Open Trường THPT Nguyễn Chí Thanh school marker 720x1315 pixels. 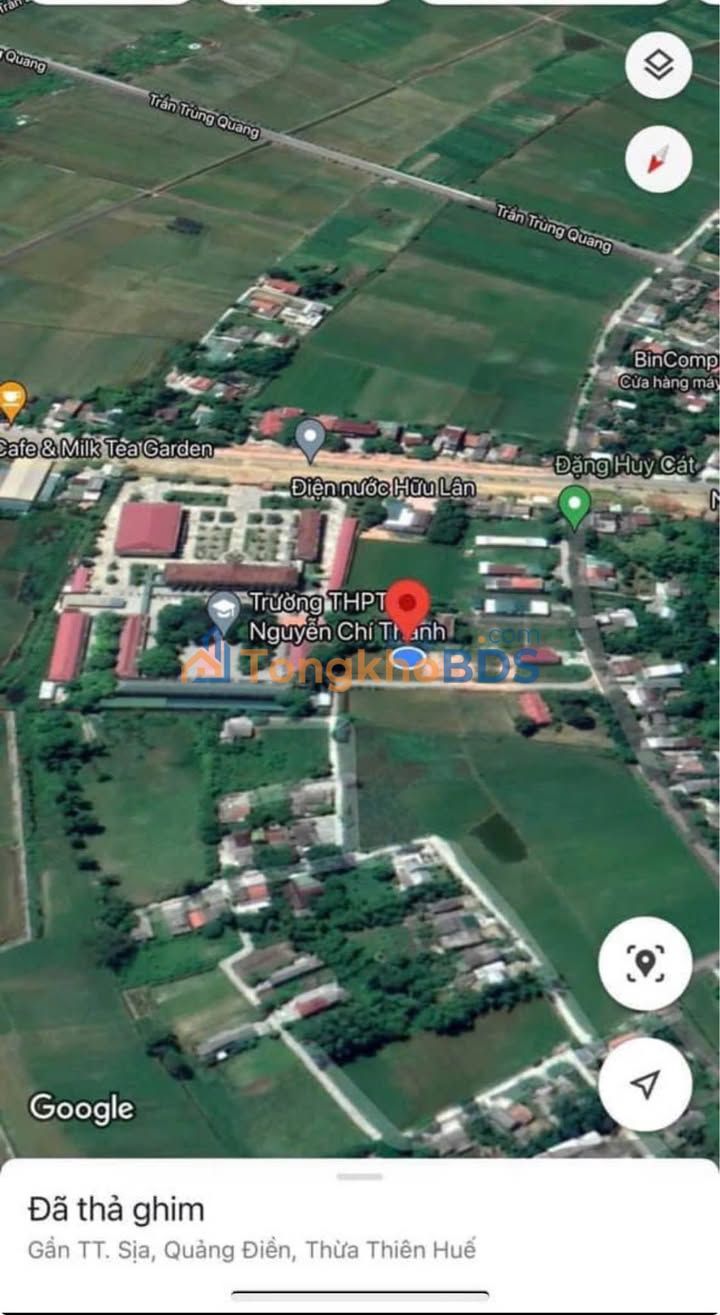[x=222, y=609]
